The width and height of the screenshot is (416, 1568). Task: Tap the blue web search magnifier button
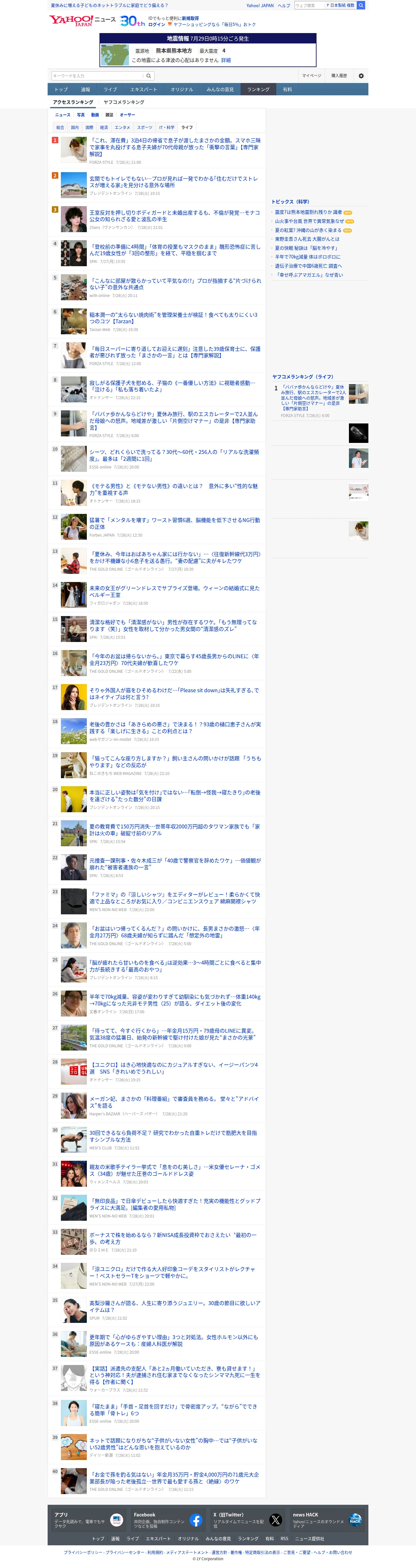[361, 5]
